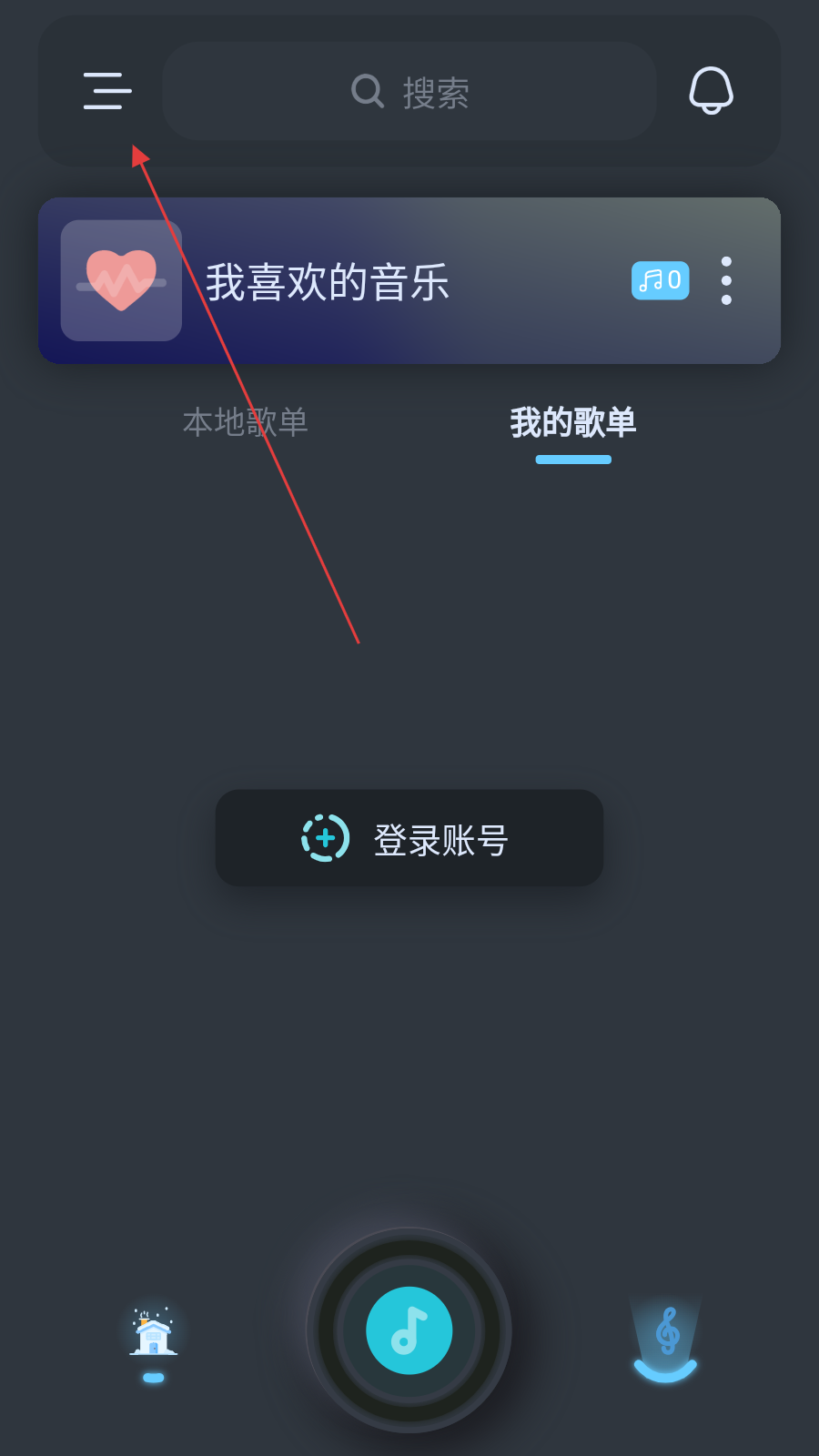Screen dimensions: 819x1456
Task: Open the three-dot menu on 我喜欢的音乐
Action: pos(726,280)
